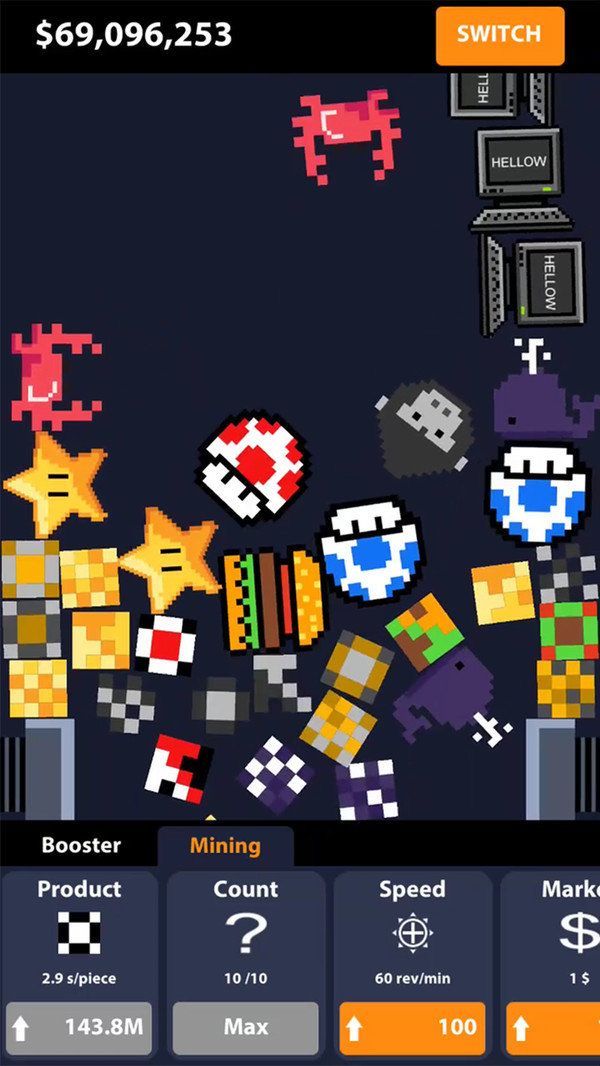Tap the orange SWITCH button
The height and width of the screenshot is (1066, 600).
(x=499, y=35)
